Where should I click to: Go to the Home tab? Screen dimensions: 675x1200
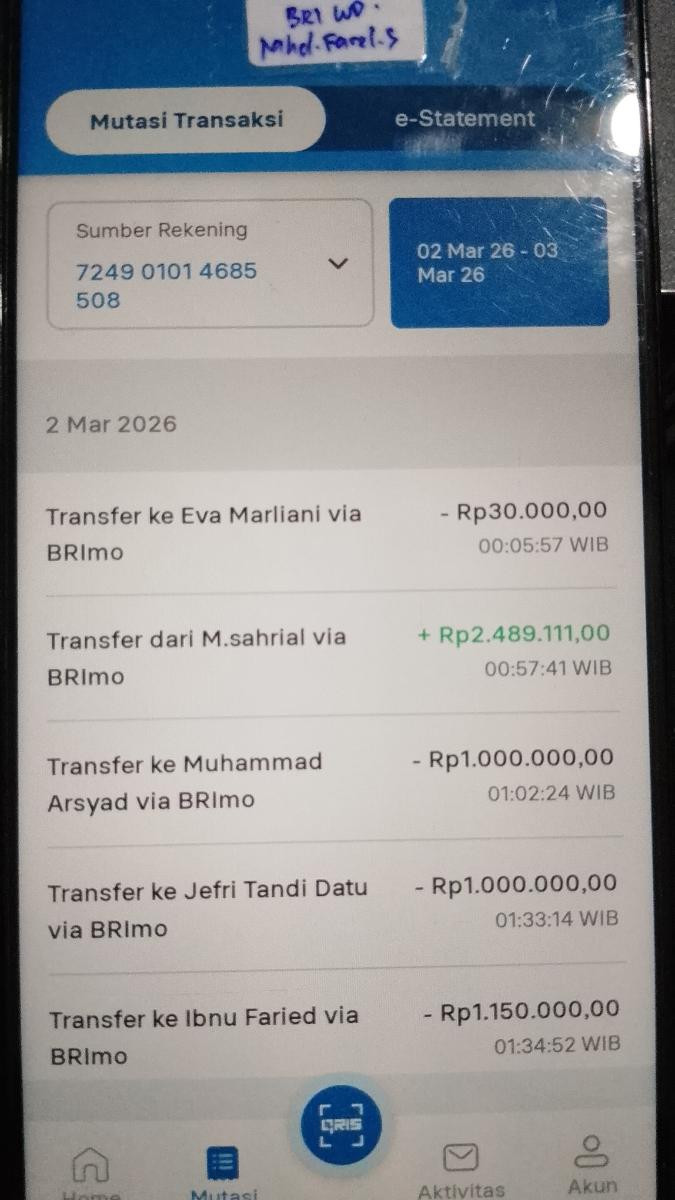click(x=91, y=1172)
